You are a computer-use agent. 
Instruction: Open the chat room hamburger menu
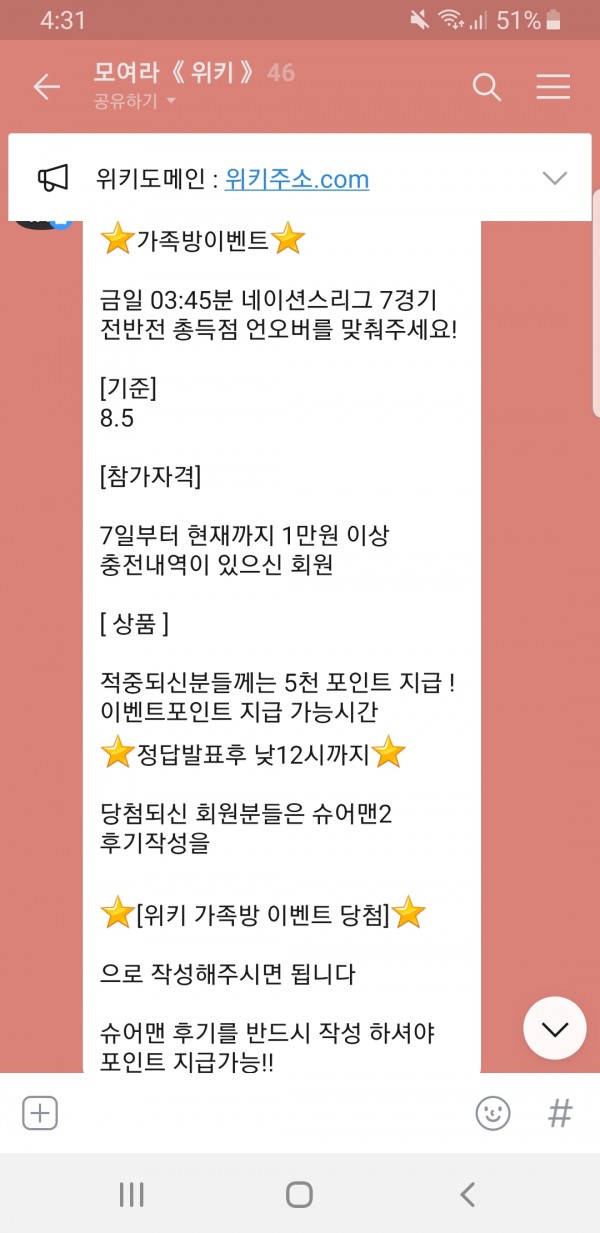point(552,87)
